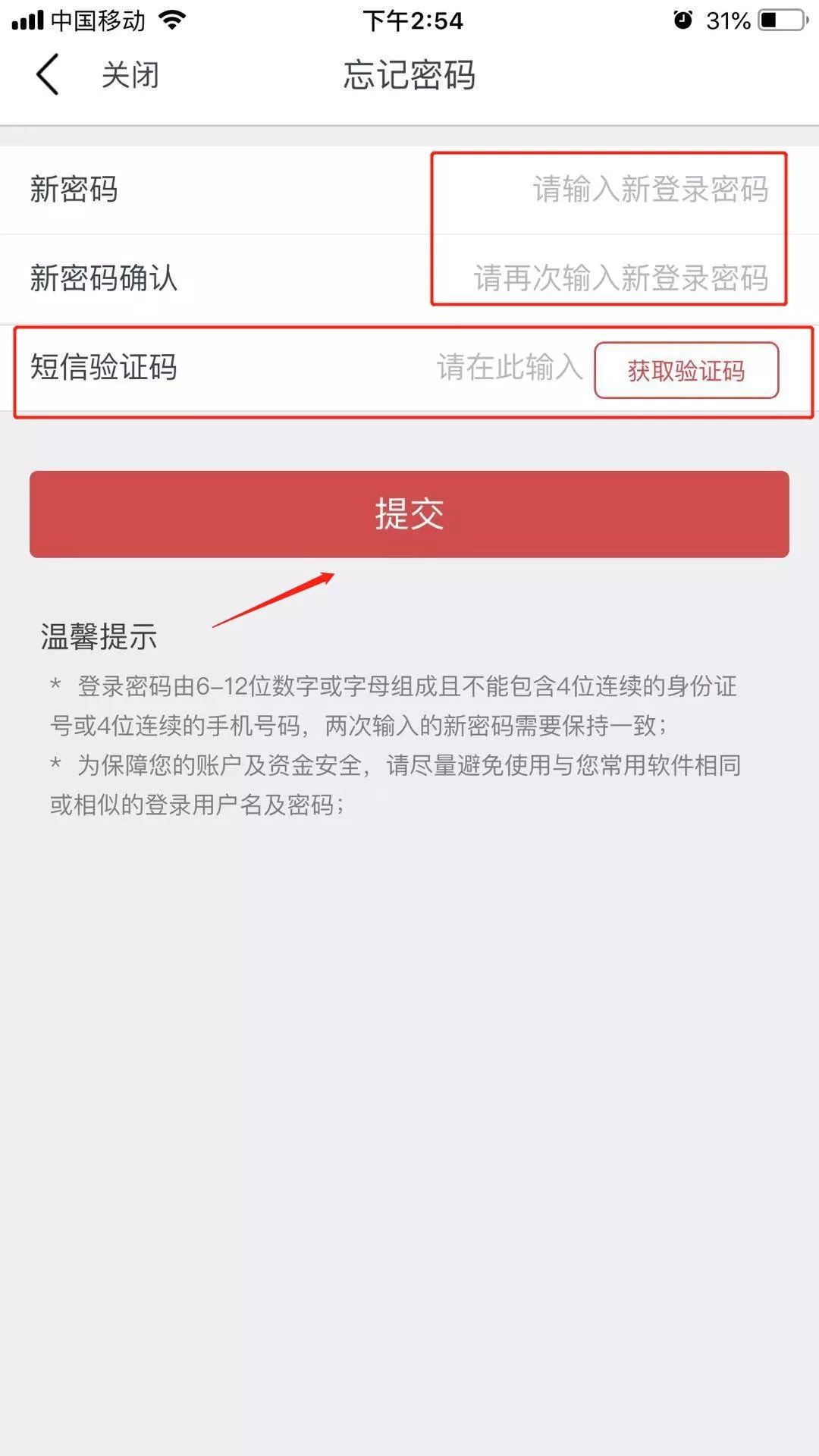Viewport: 819px width, 1456px height.
Task: Tap 关闭 to close the page
Action: [x=130, y=76]
